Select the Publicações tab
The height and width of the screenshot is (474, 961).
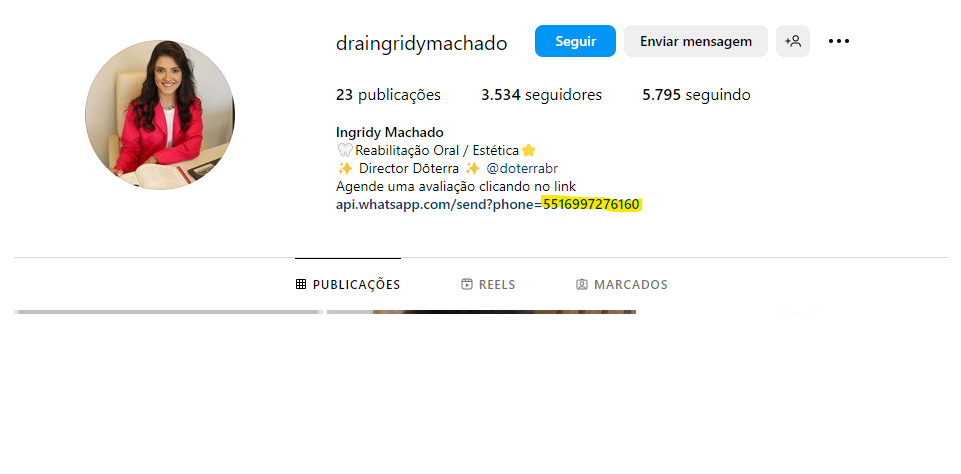click(348, 285)
